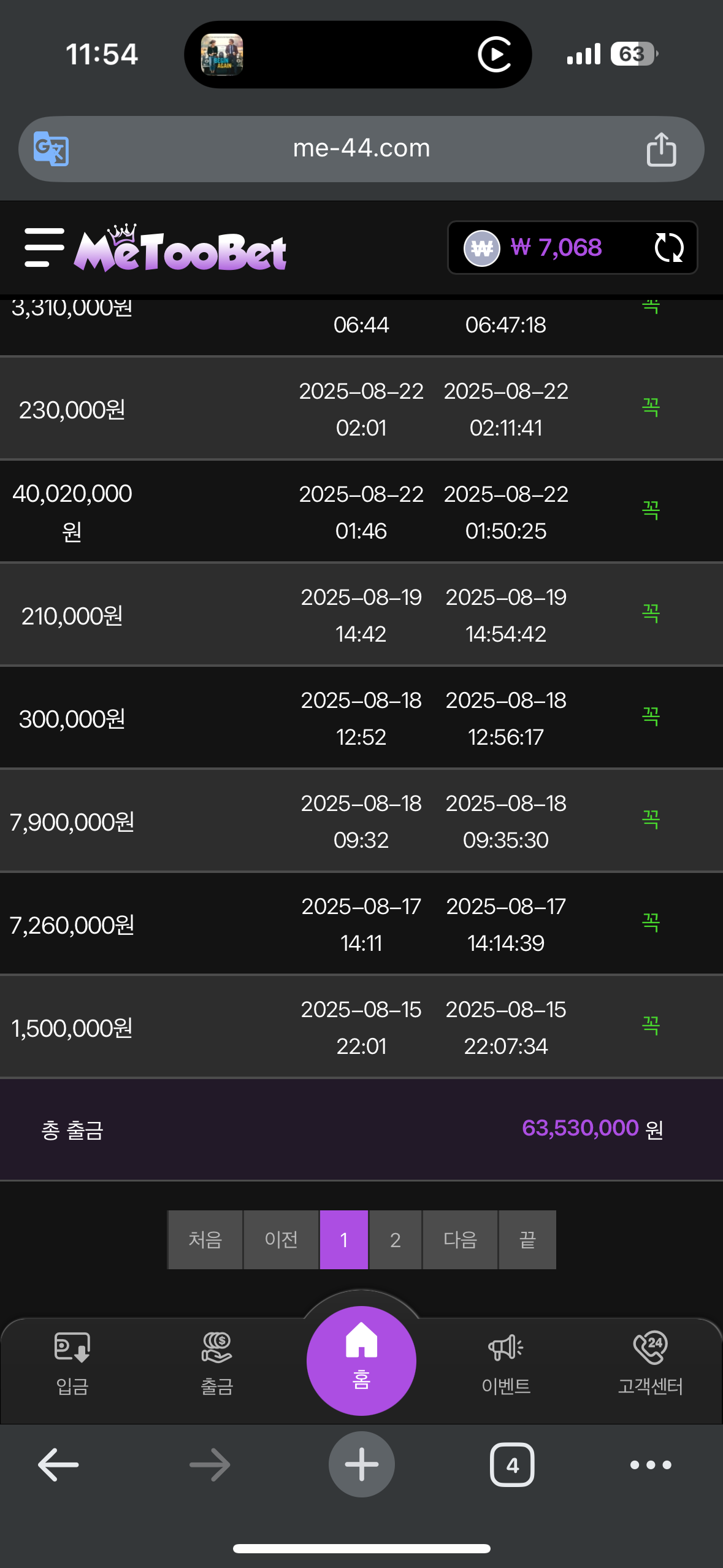Viewport: 723px width, 1568px height.
Task: Tap the browser translate icon
Action: click(x=51, y=148)
